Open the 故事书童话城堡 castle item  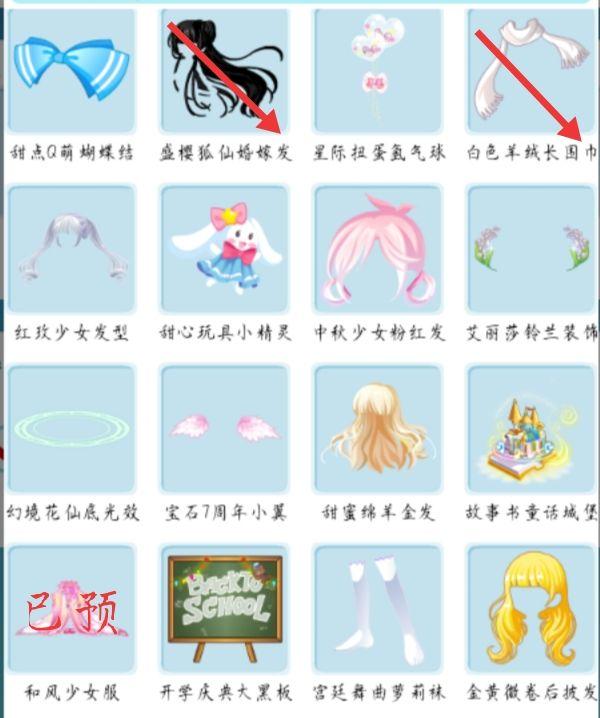(x=531, y=429)
